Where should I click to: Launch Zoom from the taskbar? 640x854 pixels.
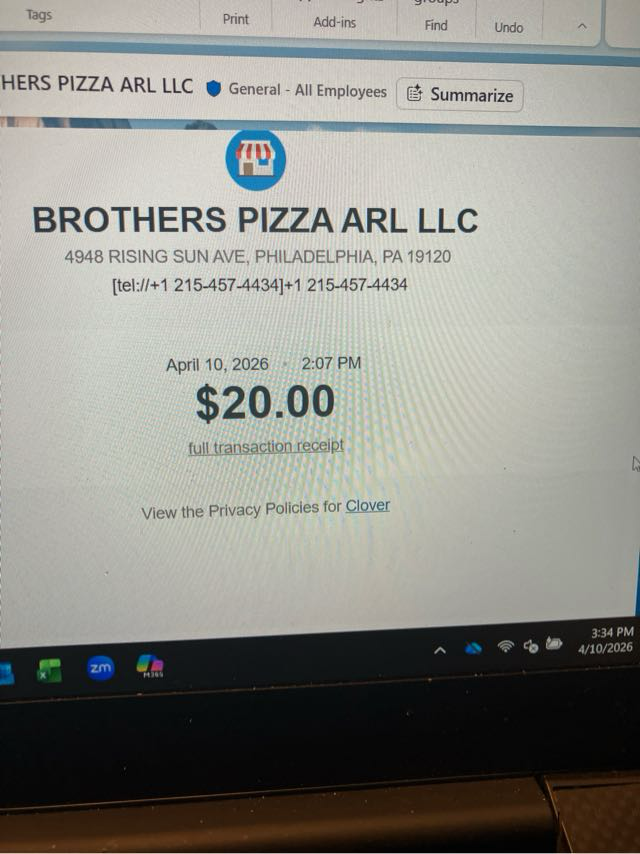[x=101, y=668]
